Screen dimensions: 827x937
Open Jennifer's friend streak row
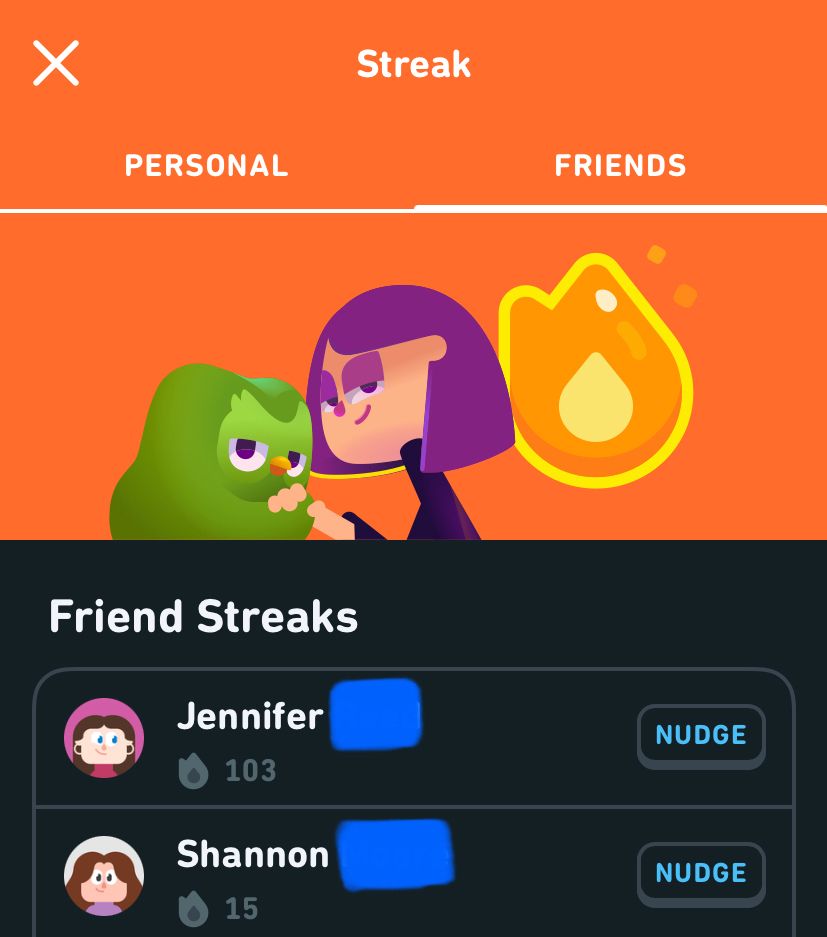point(414,737)
